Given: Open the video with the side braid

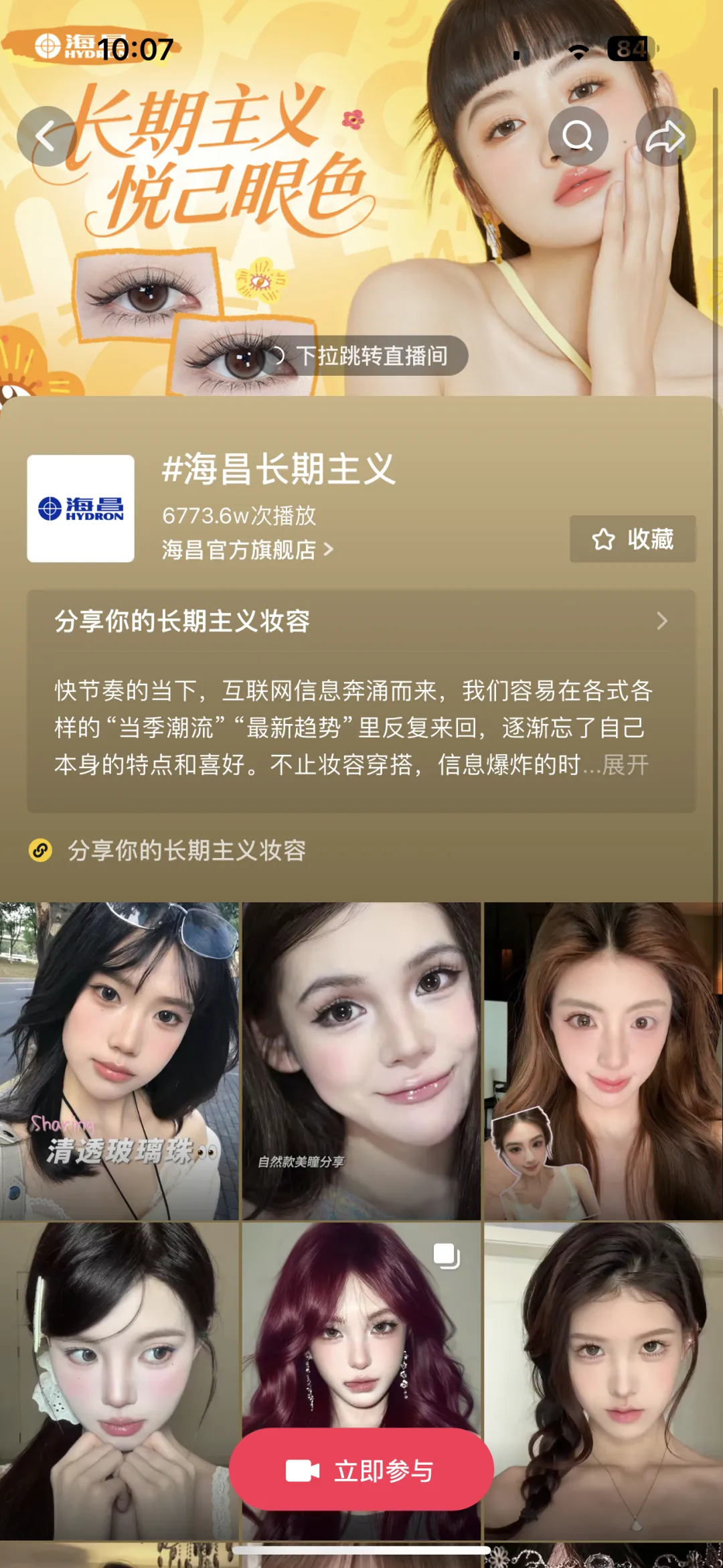Looking at the screenshot, I should 603,1380.
